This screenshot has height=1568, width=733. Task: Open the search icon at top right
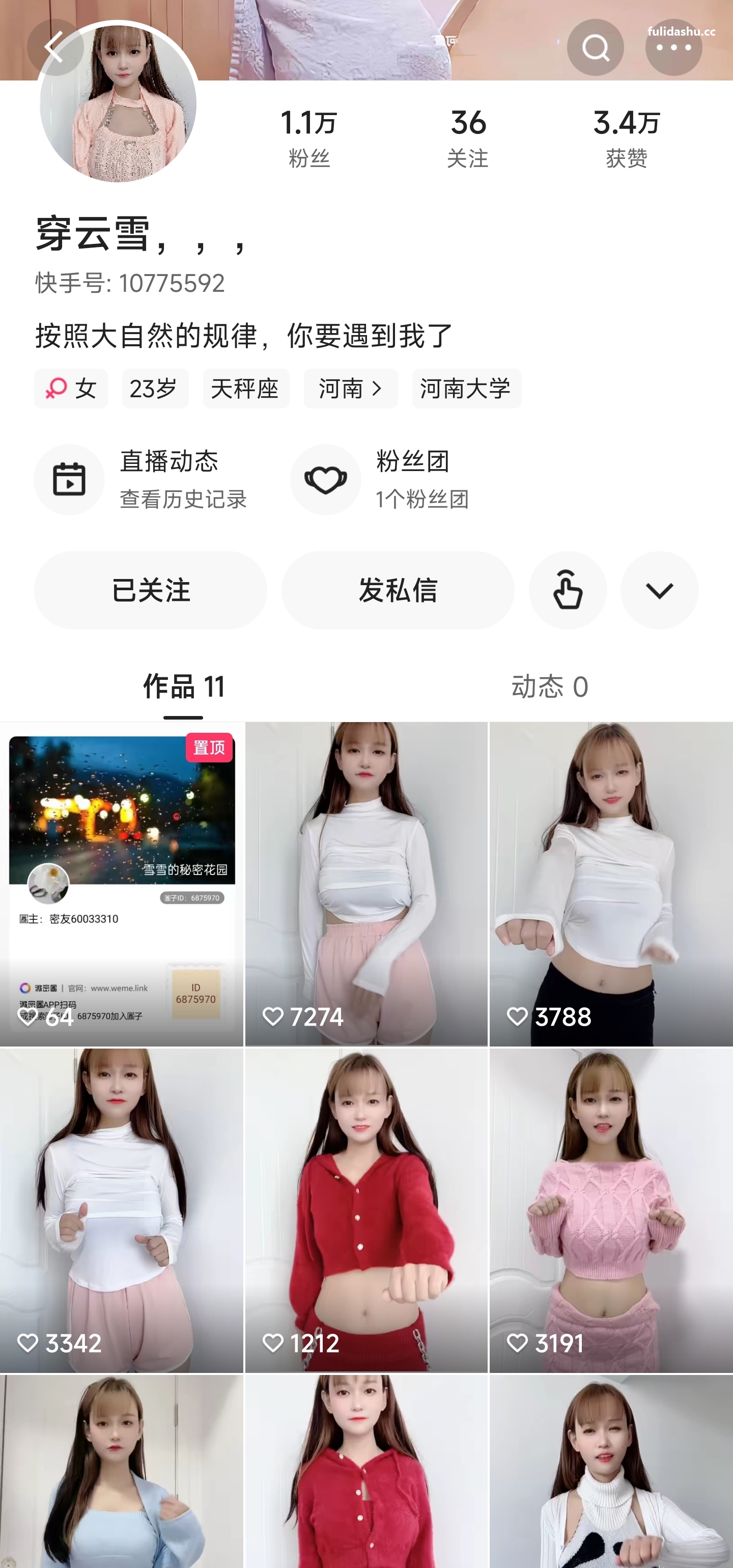pos(595,47)
